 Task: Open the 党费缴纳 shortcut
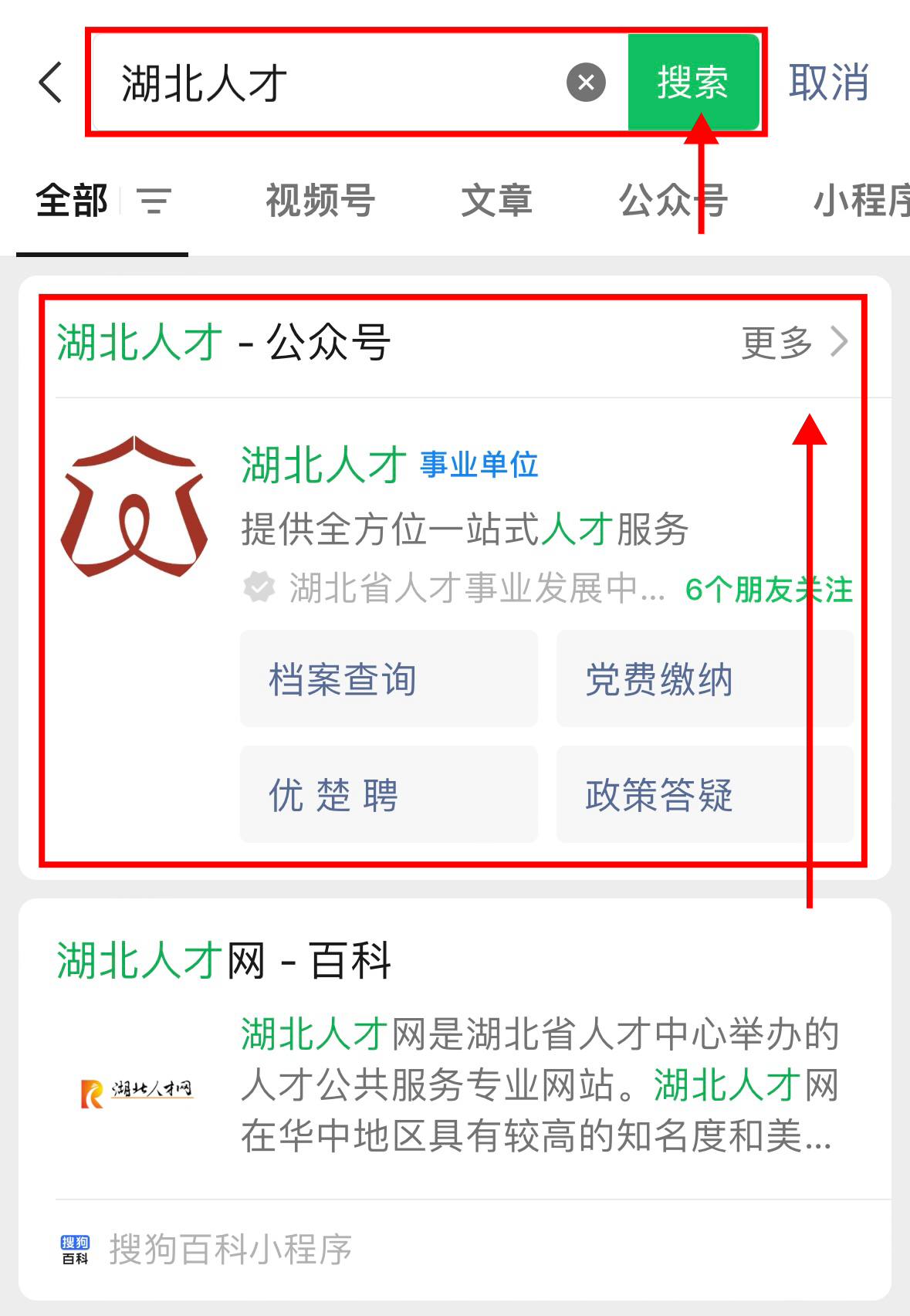coord(704,679)
